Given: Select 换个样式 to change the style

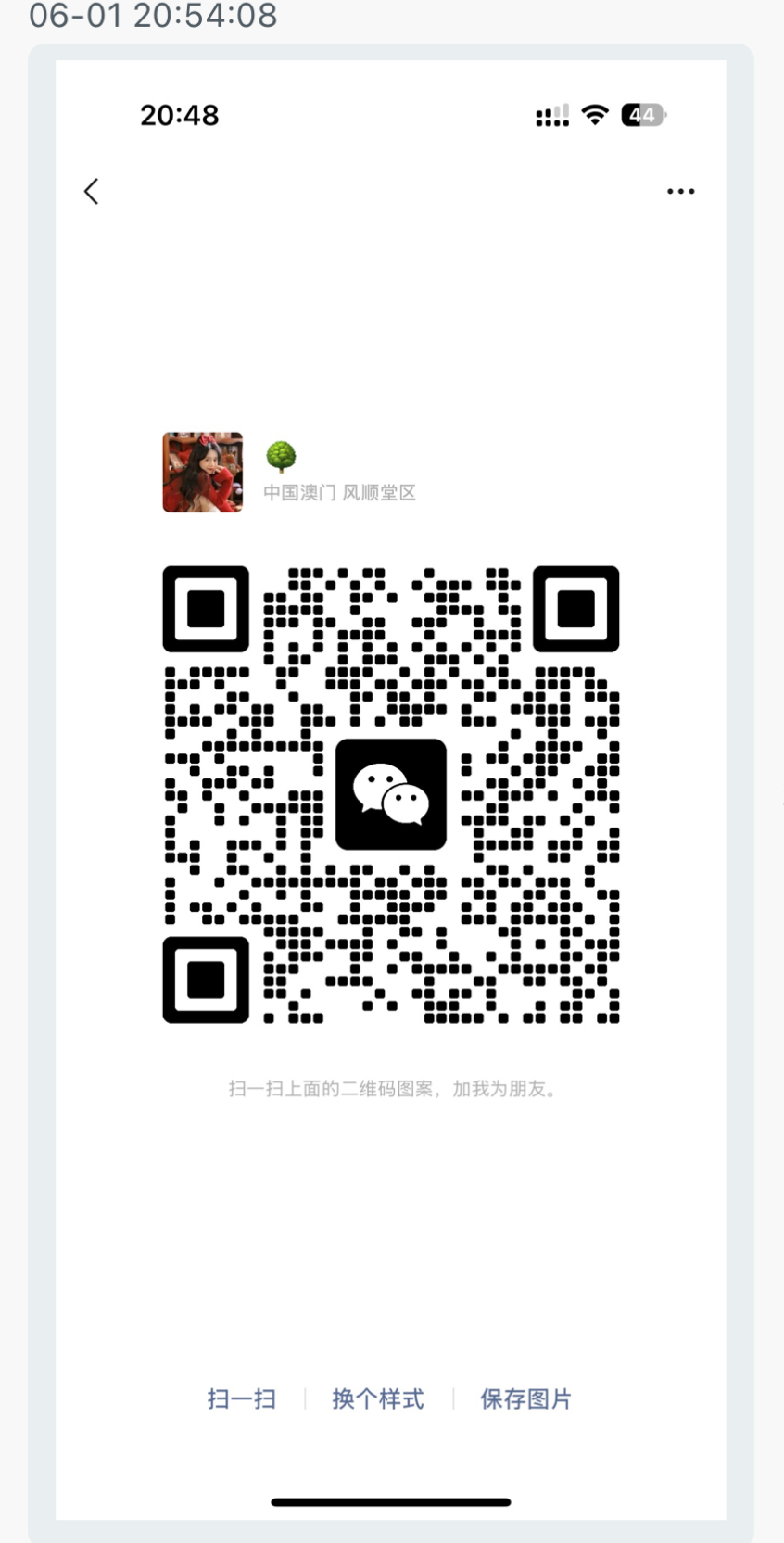Looking at the screenshot, I should point(378,1398).
